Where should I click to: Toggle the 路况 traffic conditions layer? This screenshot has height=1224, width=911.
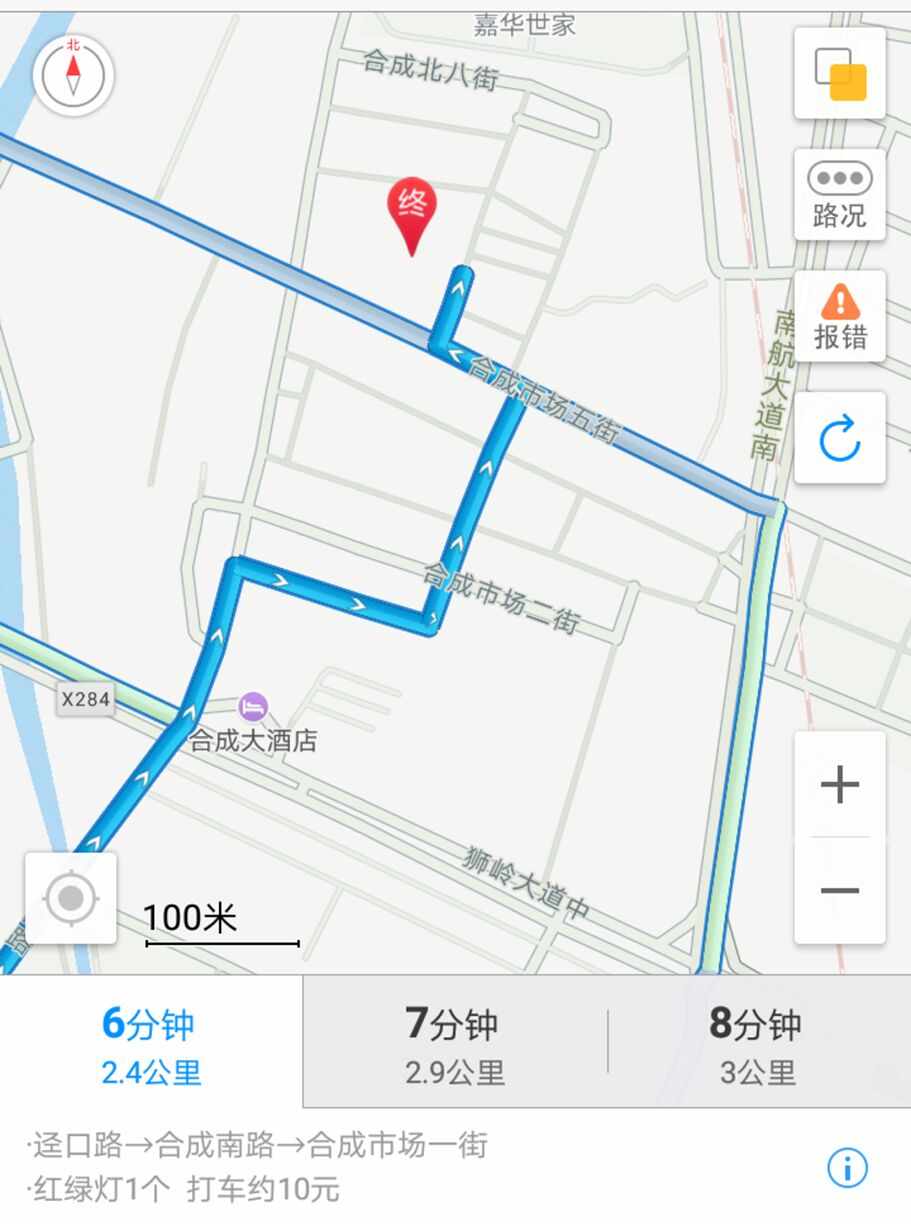pyautogui.click(x=839, y=194)
